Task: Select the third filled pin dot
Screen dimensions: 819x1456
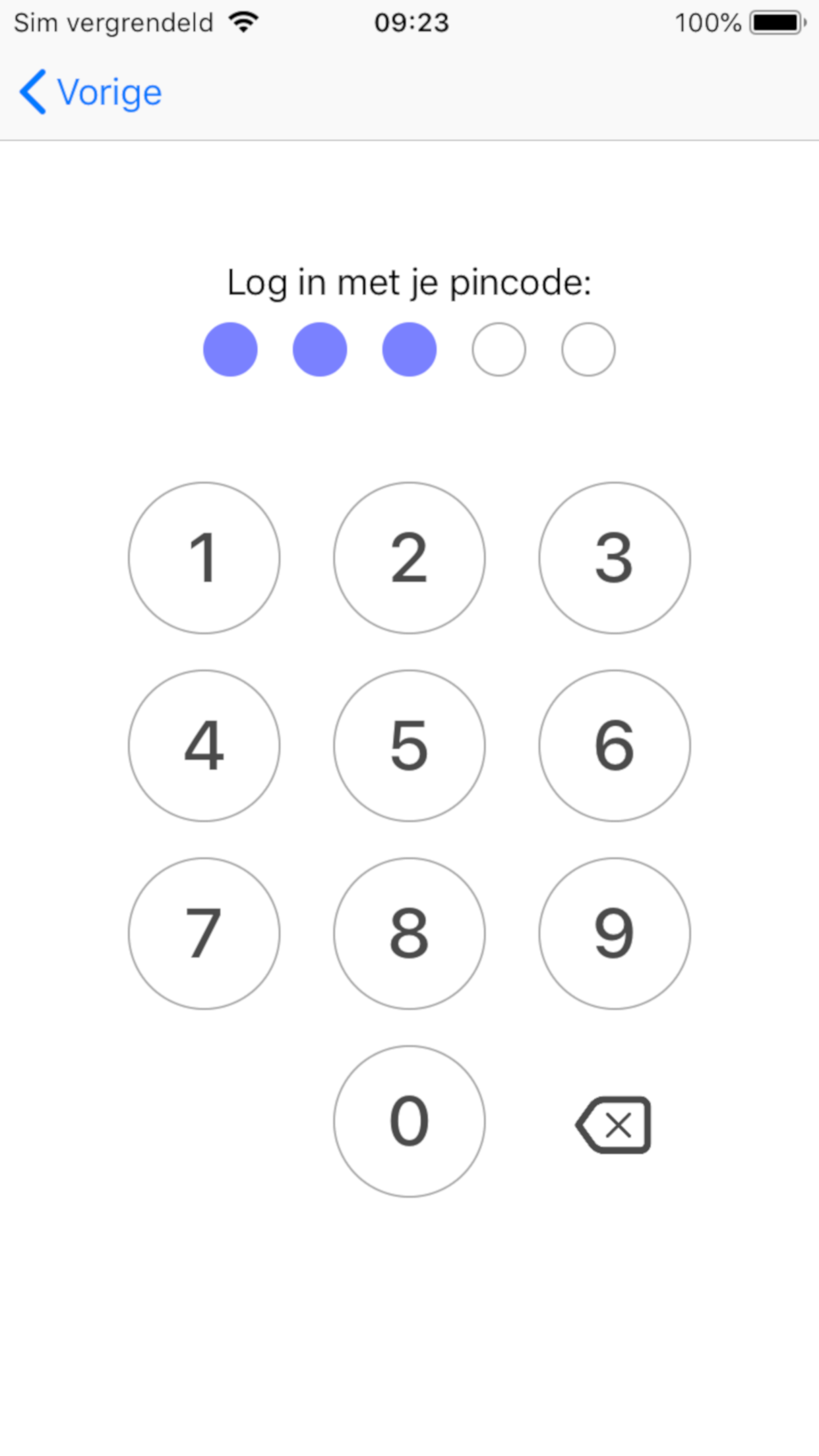Action: point(409,349)
